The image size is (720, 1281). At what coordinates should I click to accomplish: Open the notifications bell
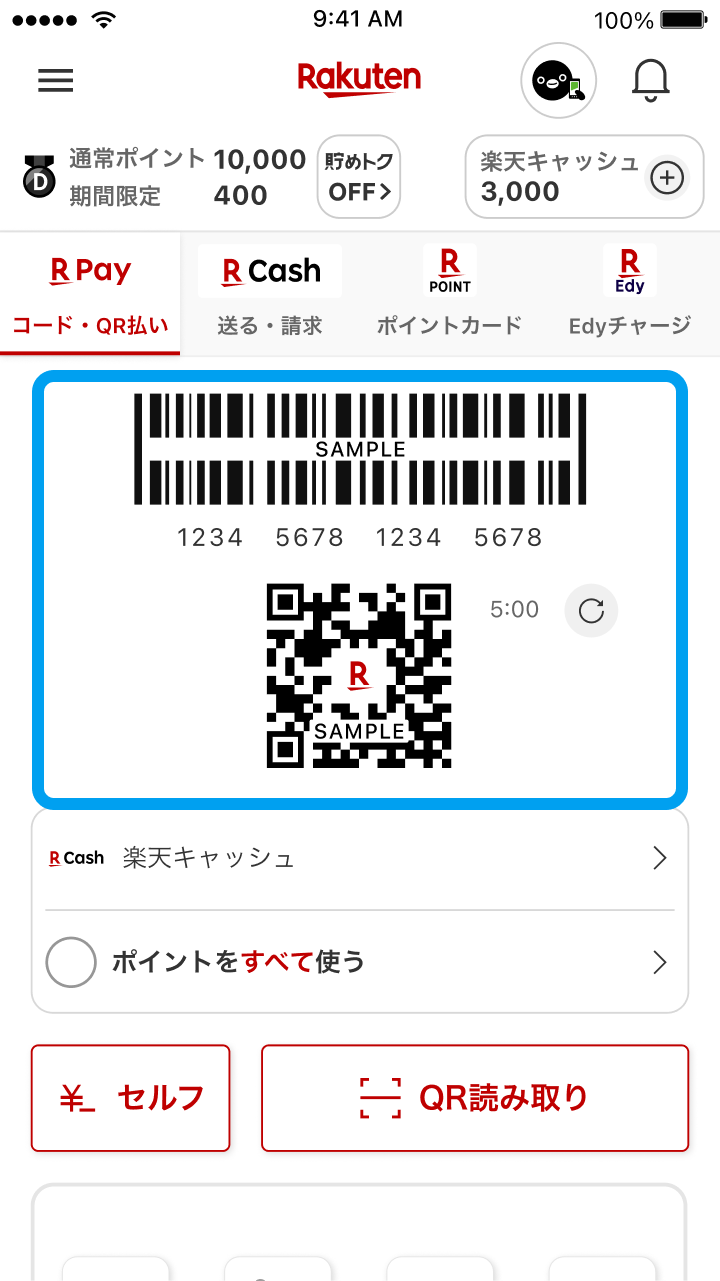pyautogui.click(x=651, y=80)
